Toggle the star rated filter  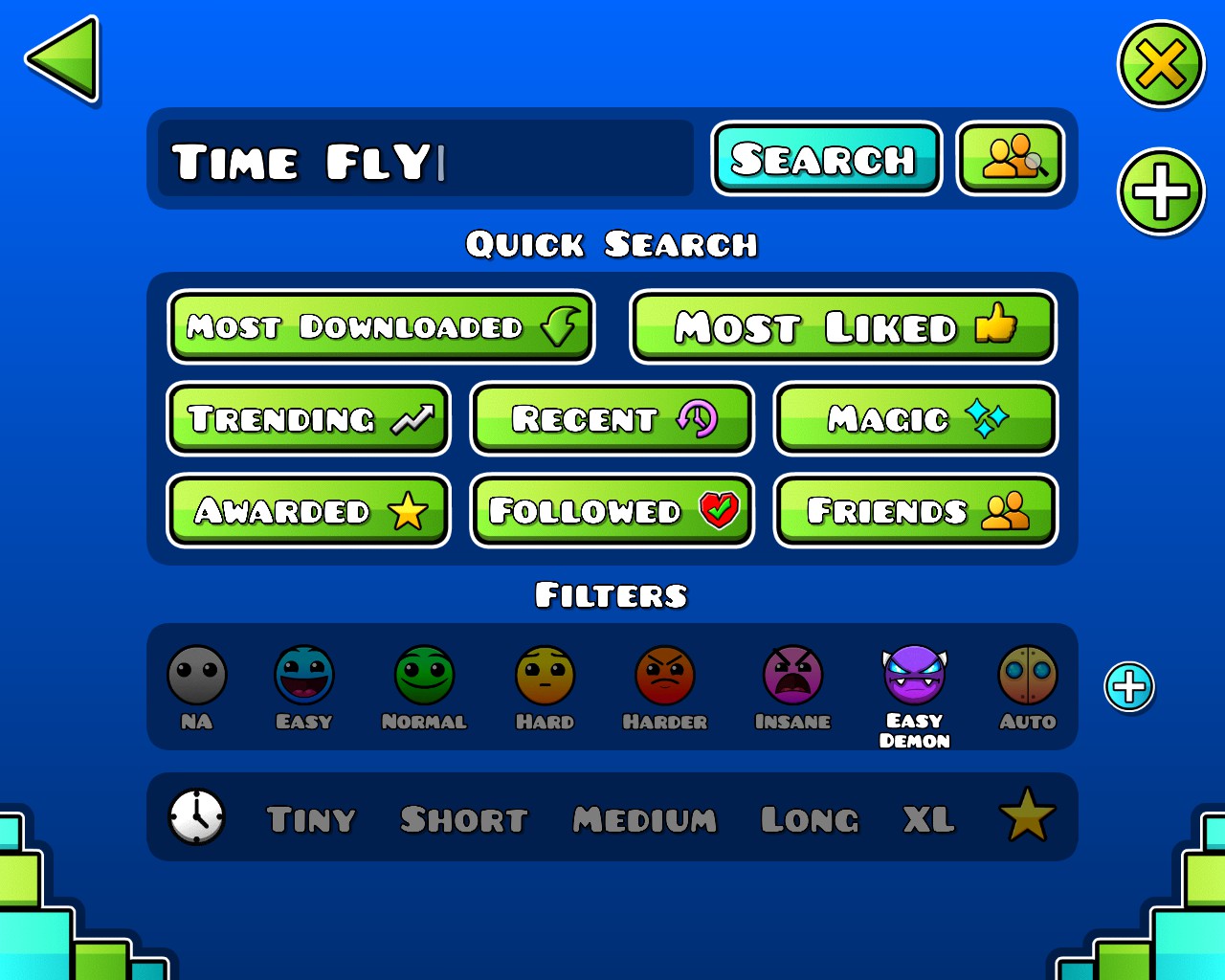tap(1027, 816)
